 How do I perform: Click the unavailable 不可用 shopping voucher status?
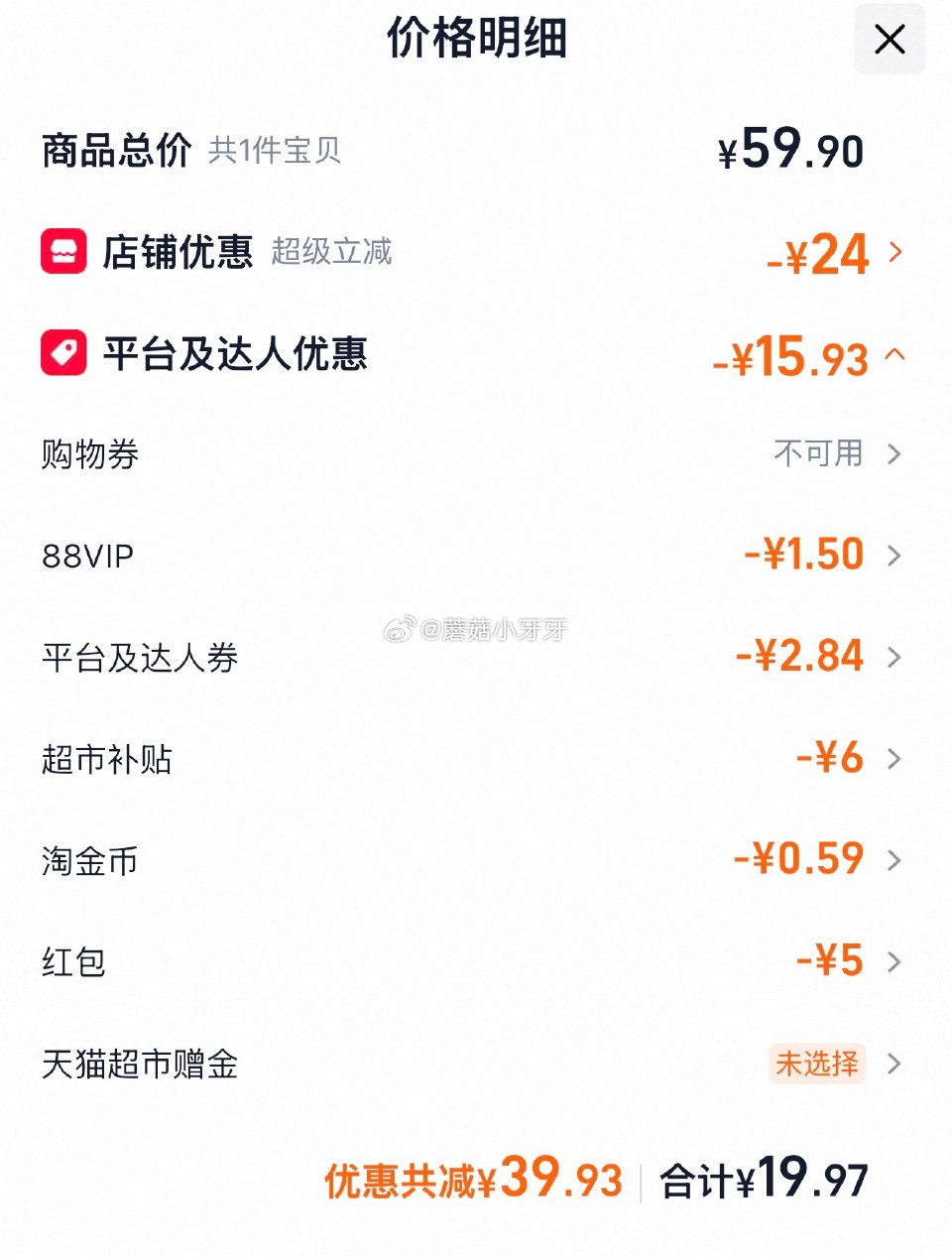point(816,453)
